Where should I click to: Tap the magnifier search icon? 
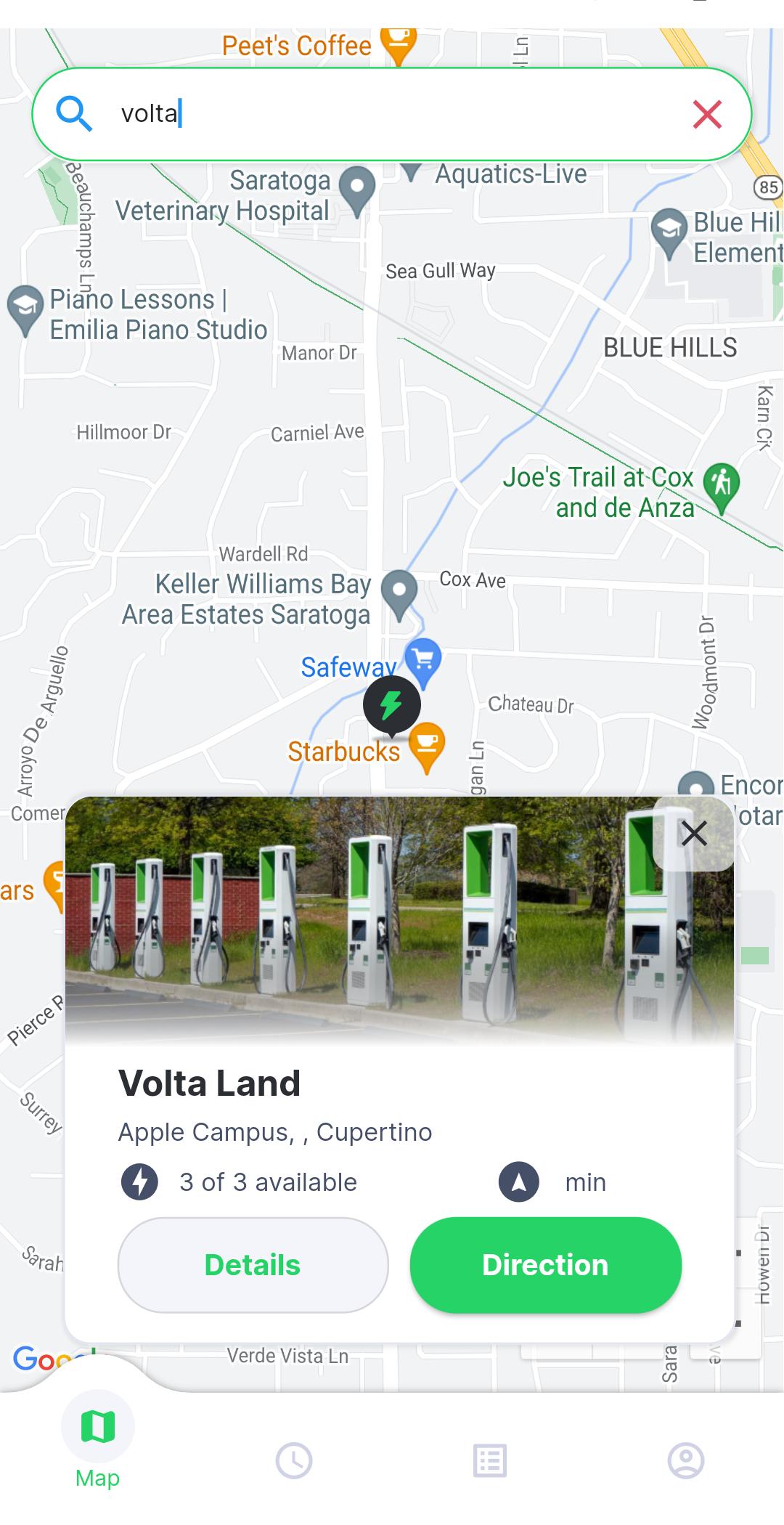tap(73, 114)
